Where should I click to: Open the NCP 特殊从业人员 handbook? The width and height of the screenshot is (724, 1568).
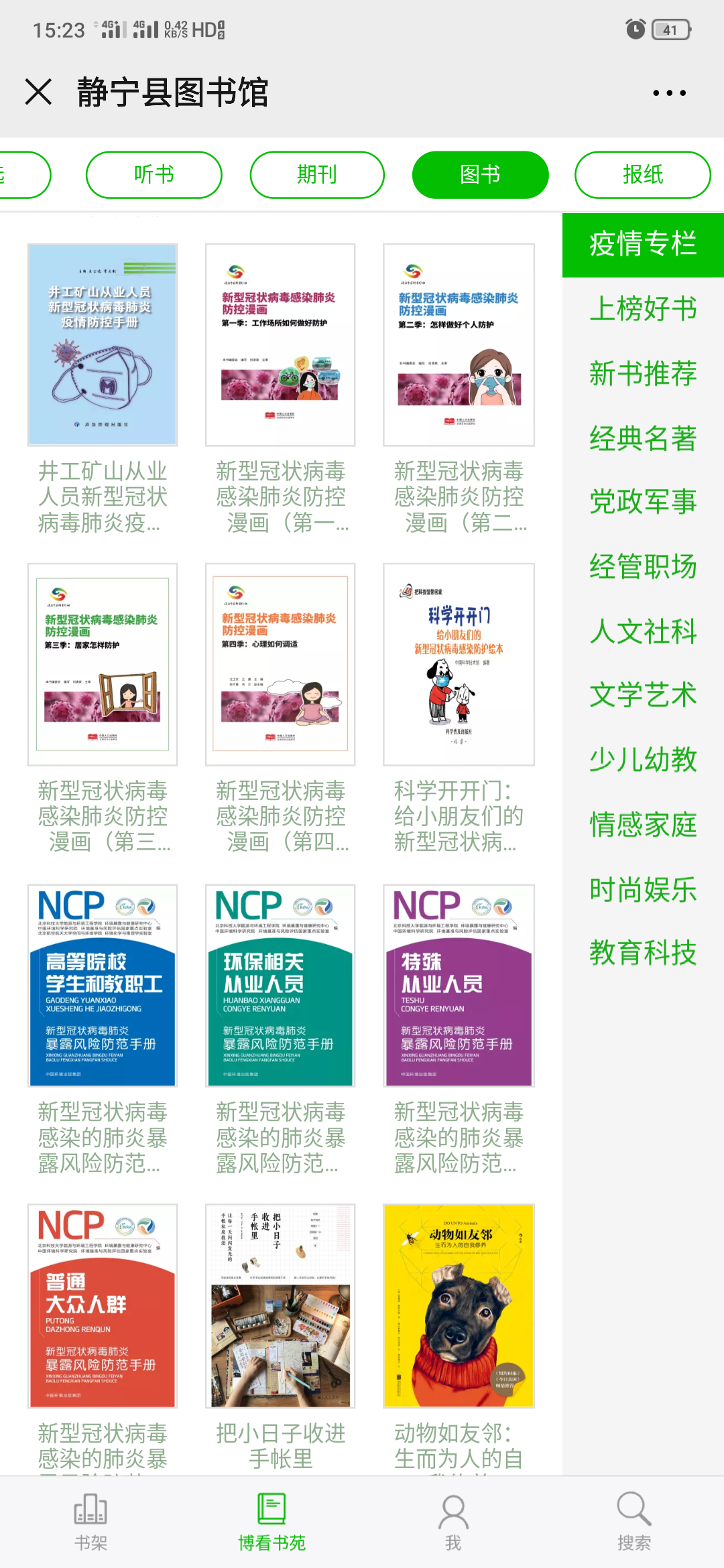pos(459,985)
